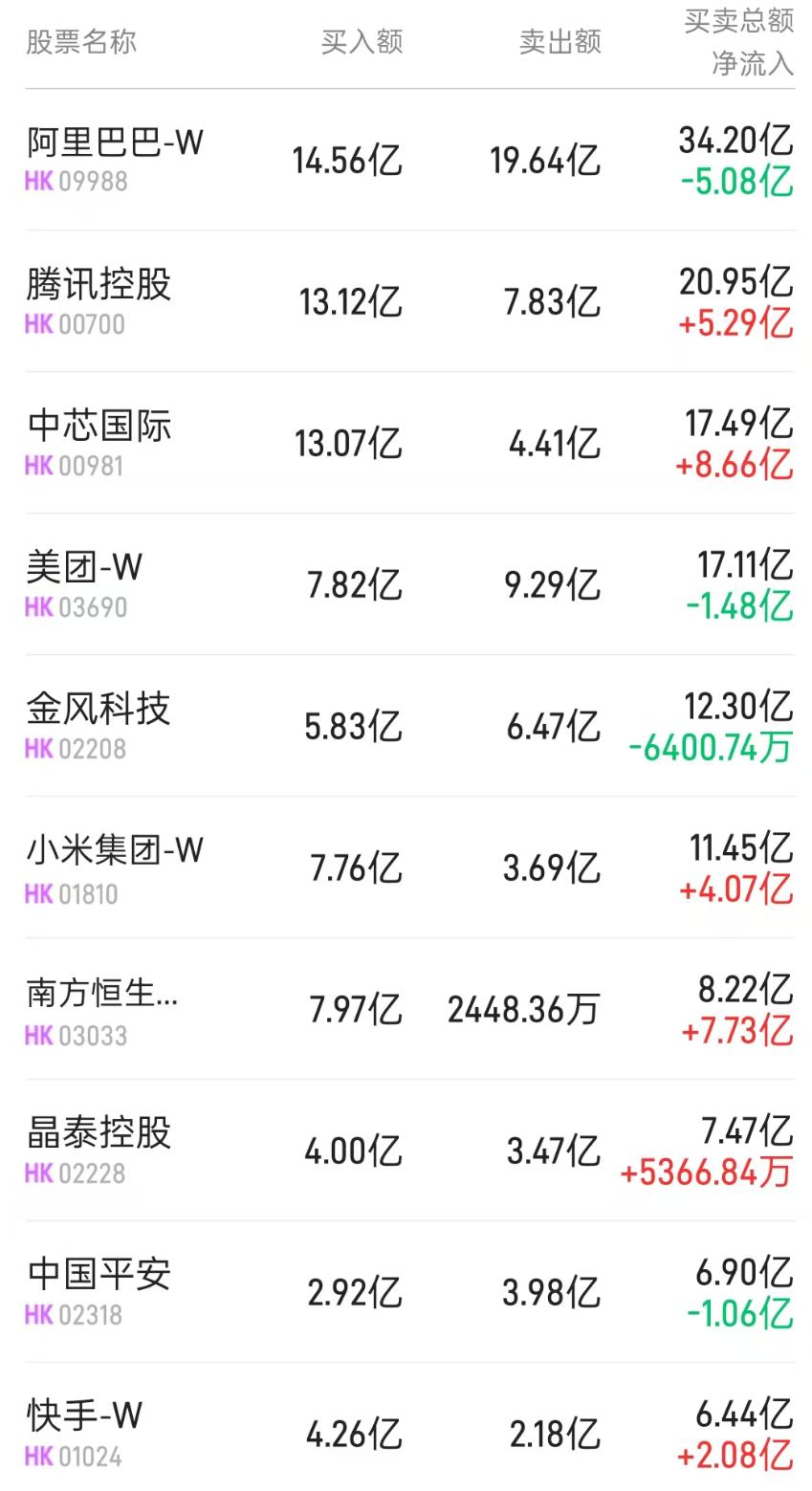Sort by the 买入额 column header
The image size is (812, 1491).
362,41
